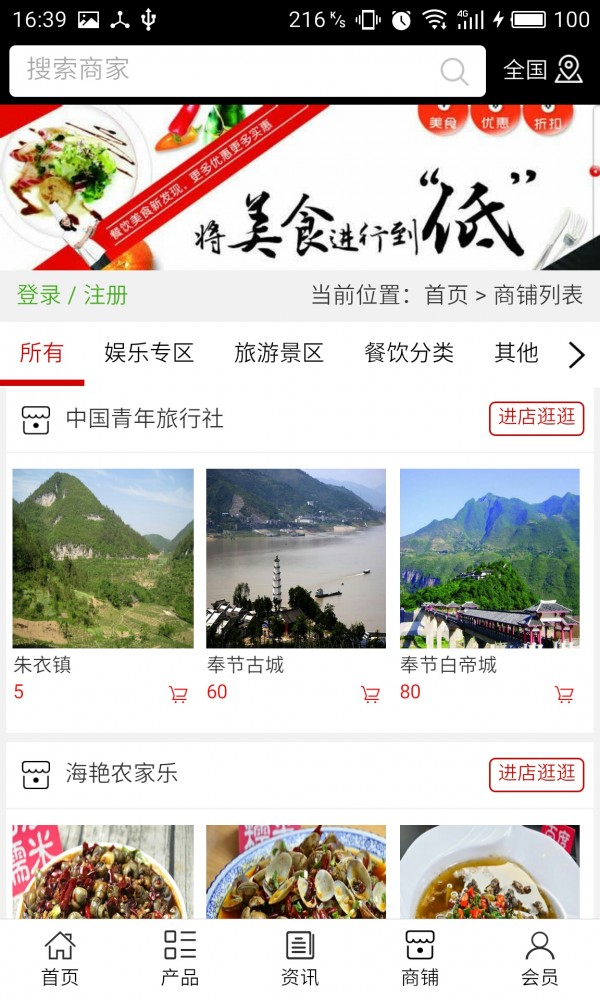The width and height of the screenshot is (600, 1000).
Task: Add 朱衣镇 to the cart
Action: pos(178,694)
